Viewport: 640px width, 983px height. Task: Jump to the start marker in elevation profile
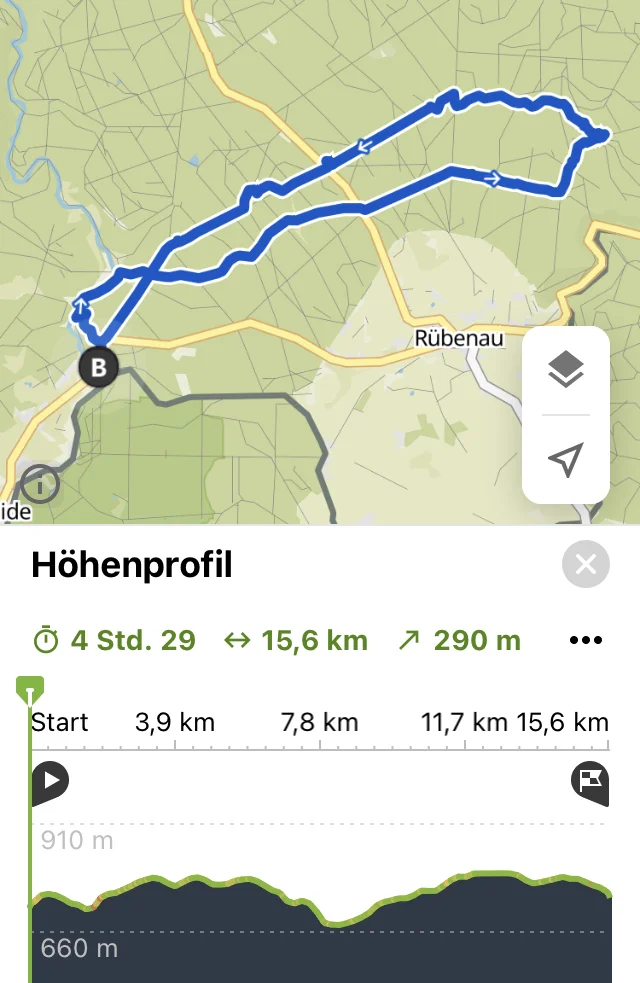50,781
